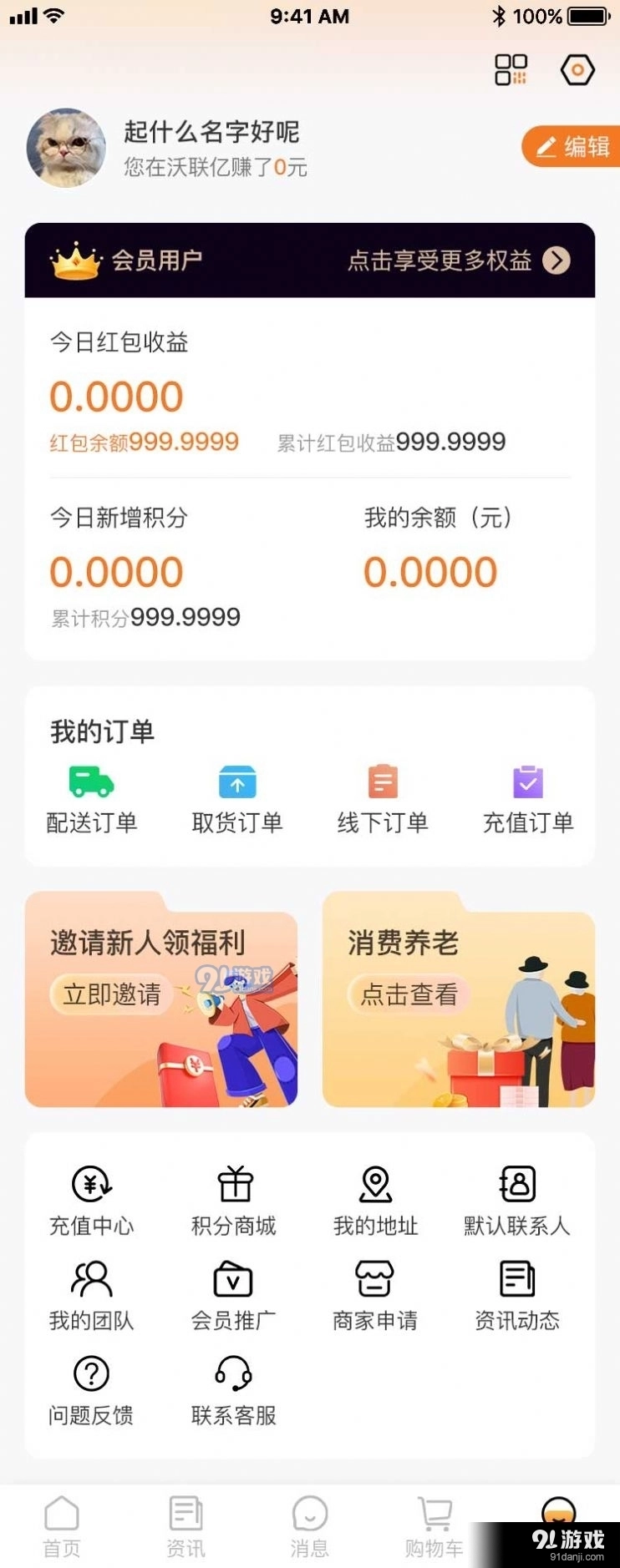Expand the member benefits chevron arrow
The image size is (620, 1568).
click(x=557, y=260)
